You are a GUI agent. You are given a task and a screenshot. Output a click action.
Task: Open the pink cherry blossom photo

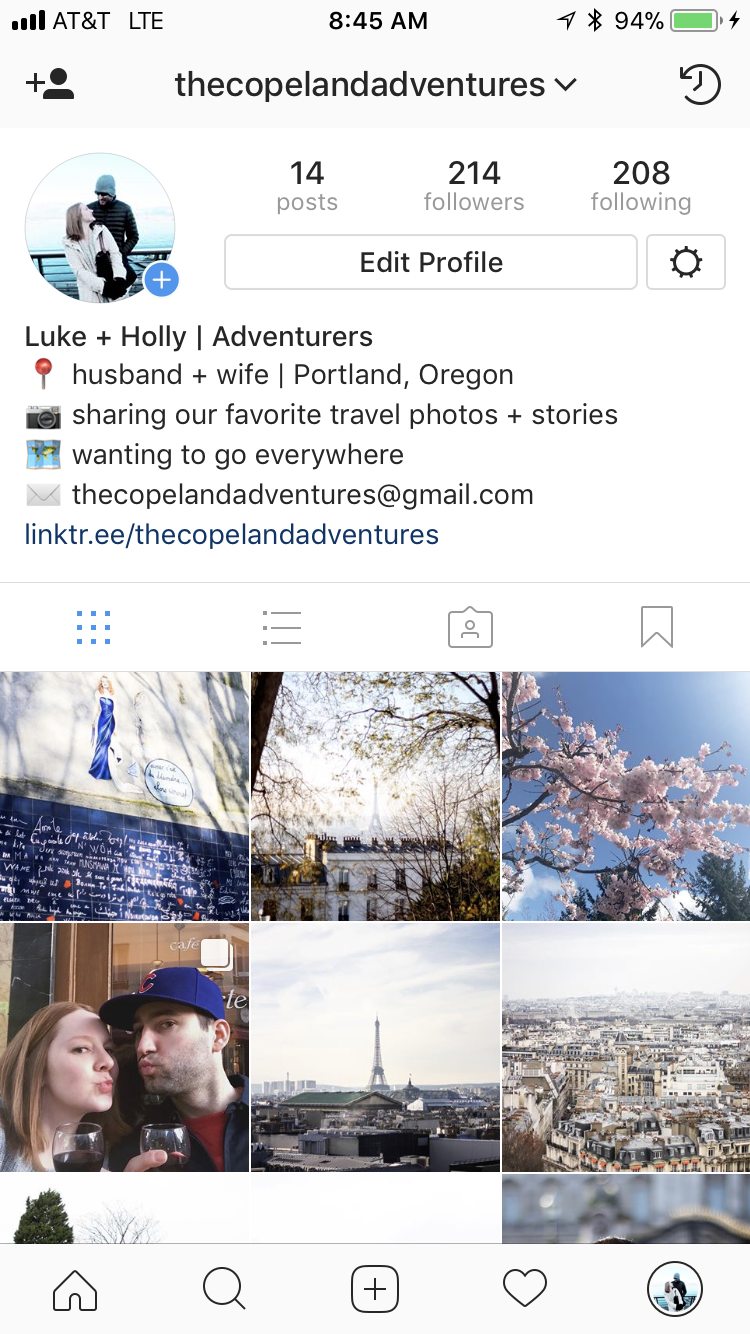[x=626, y=796]
